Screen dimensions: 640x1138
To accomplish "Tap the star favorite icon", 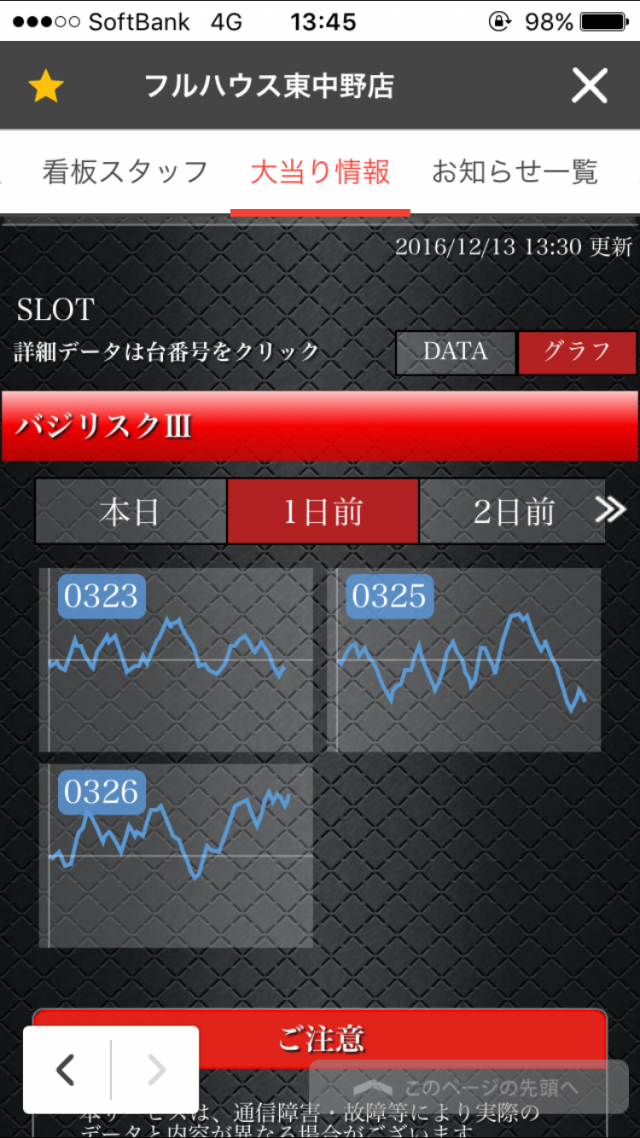I will pos(45,87).
